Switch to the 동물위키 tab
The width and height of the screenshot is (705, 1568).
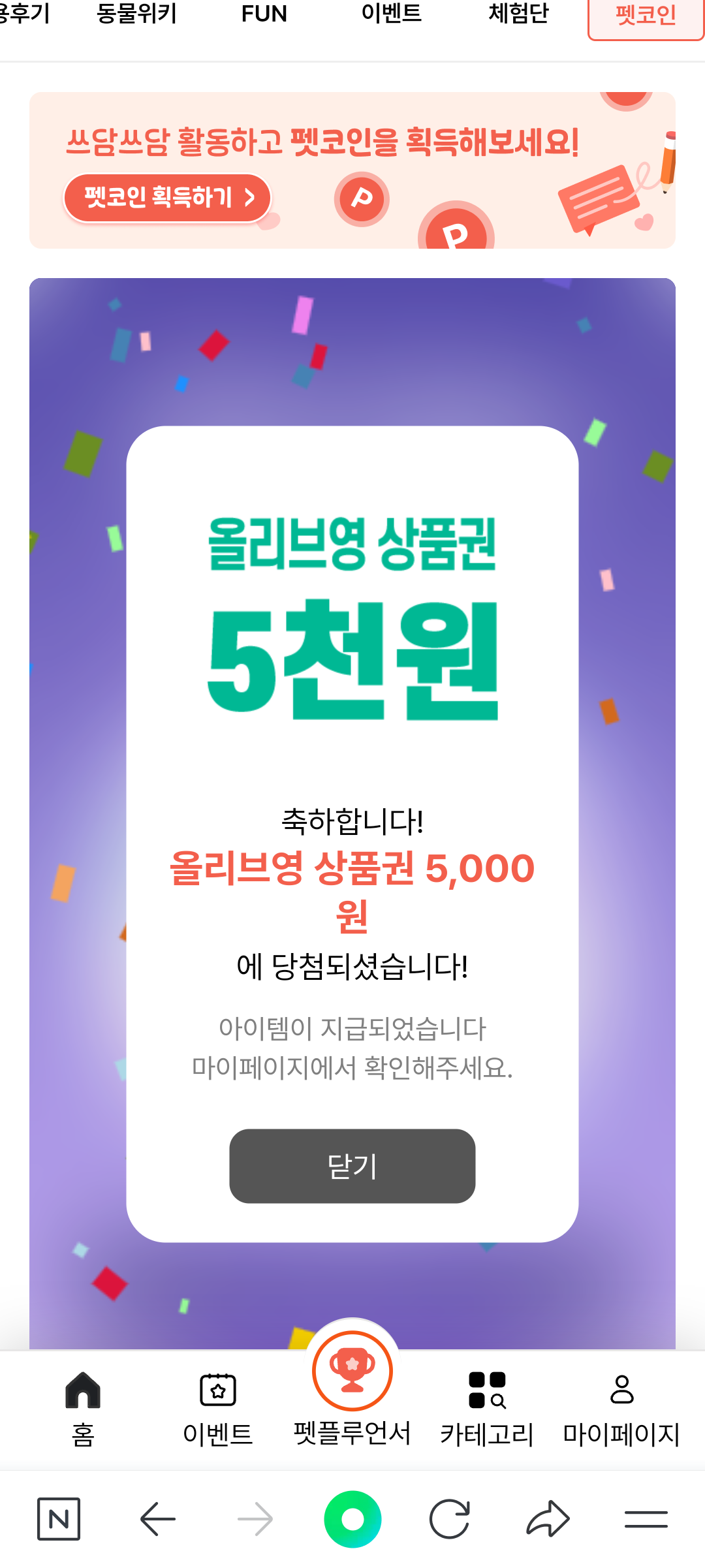pos(136,13)
